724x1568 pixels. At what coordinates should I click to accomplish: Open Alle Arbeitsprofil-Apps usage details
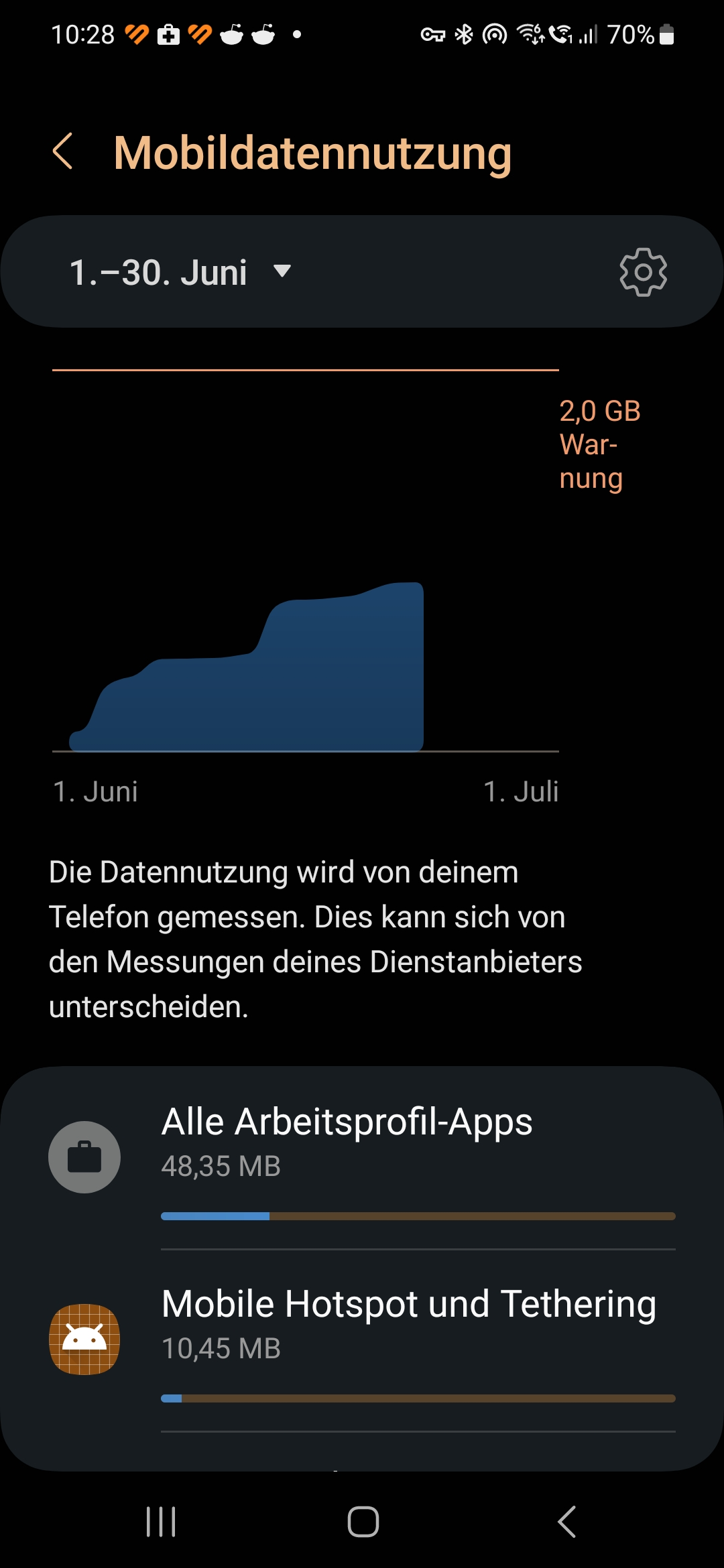tap(362, 1158)
